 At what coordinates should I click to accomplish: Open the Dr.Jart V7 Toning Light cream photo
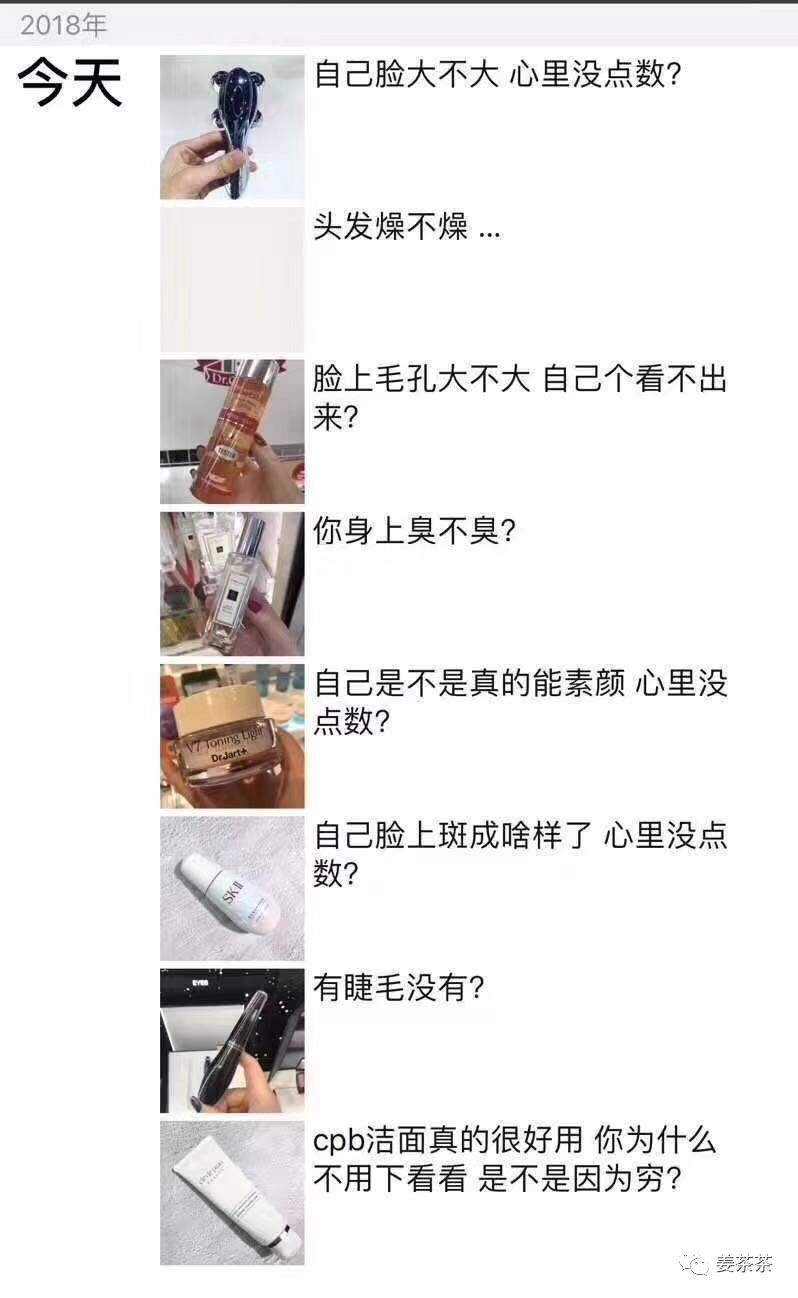point(231,736)
